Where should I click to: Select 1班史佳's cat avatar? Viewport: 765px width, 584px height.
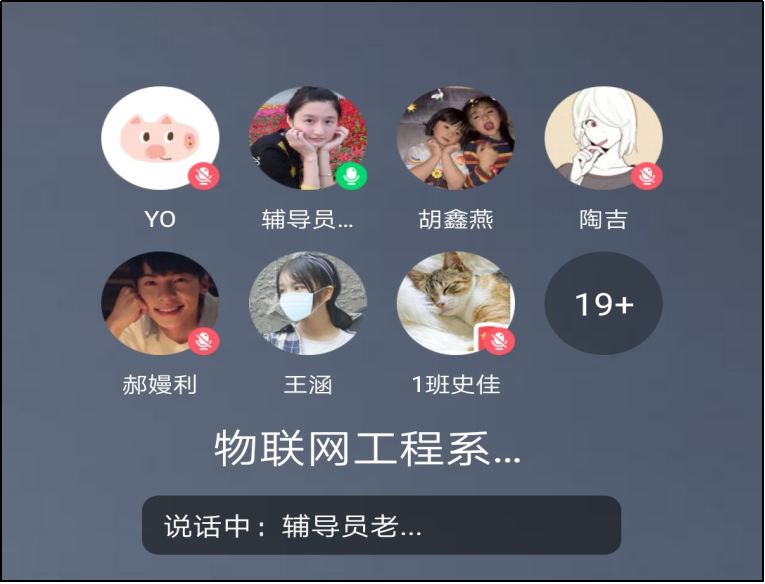click(455, 303)
